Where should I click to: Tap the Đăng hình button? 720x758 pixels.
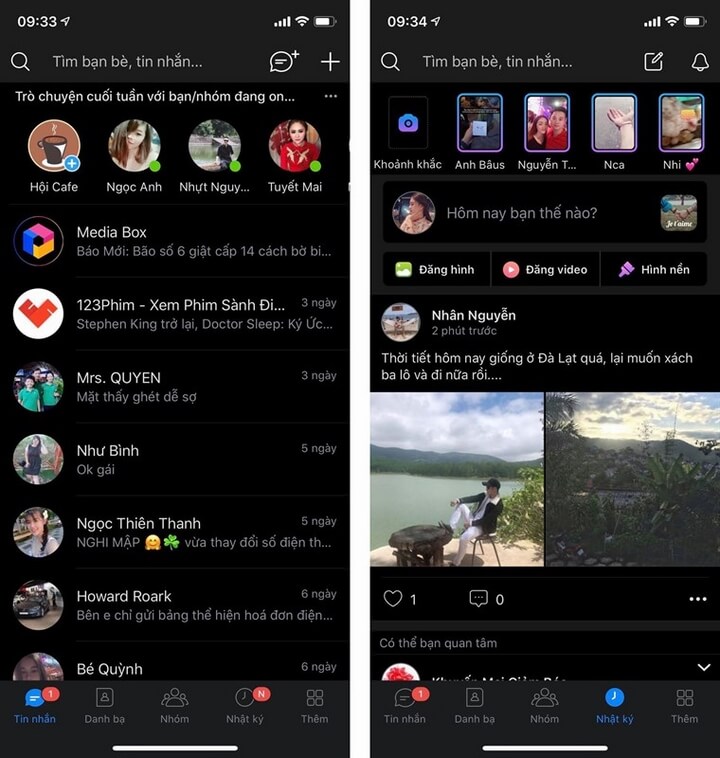435,269
